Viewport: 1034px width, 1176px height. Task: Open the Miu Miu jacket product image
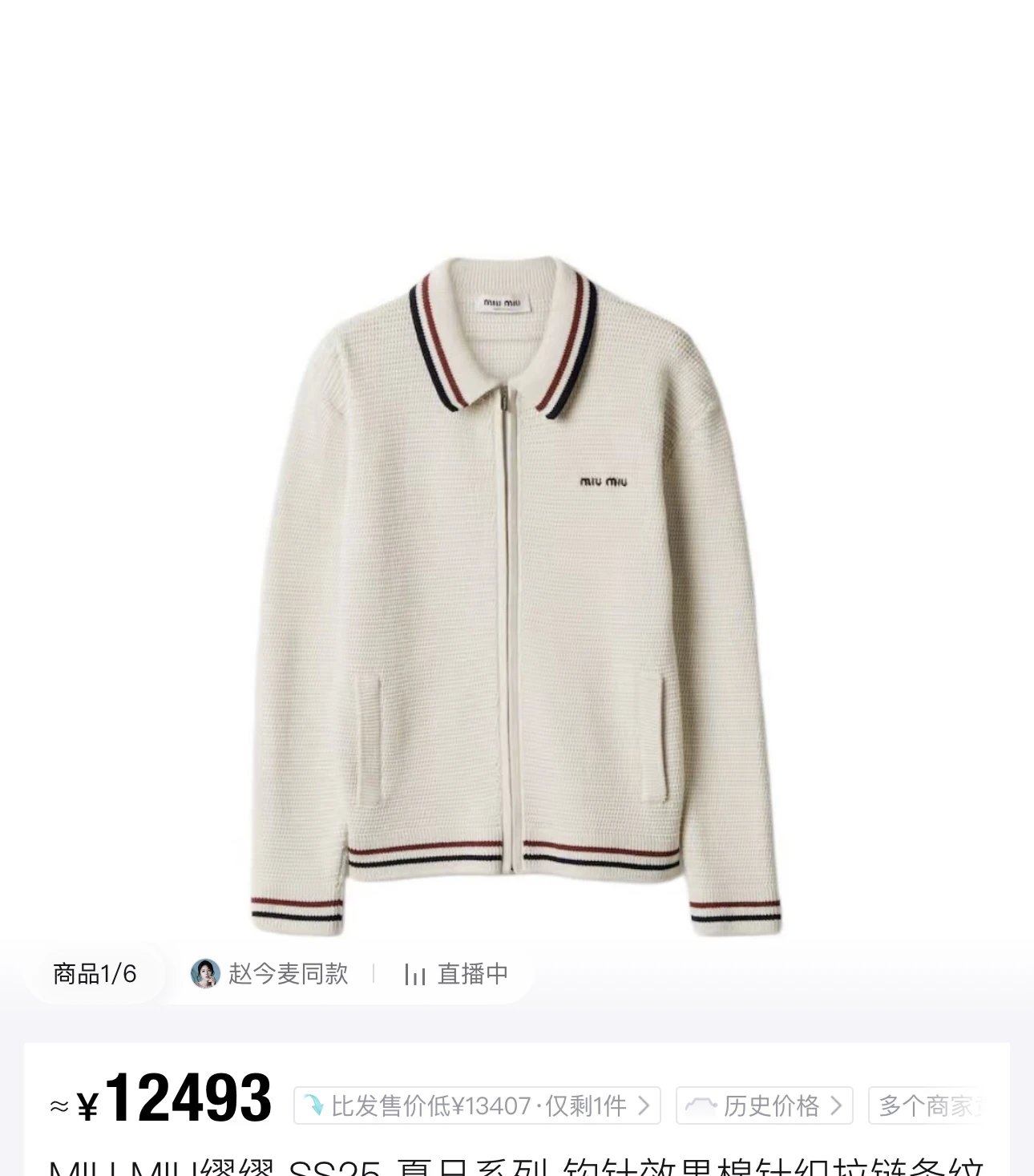click(517, 593)
